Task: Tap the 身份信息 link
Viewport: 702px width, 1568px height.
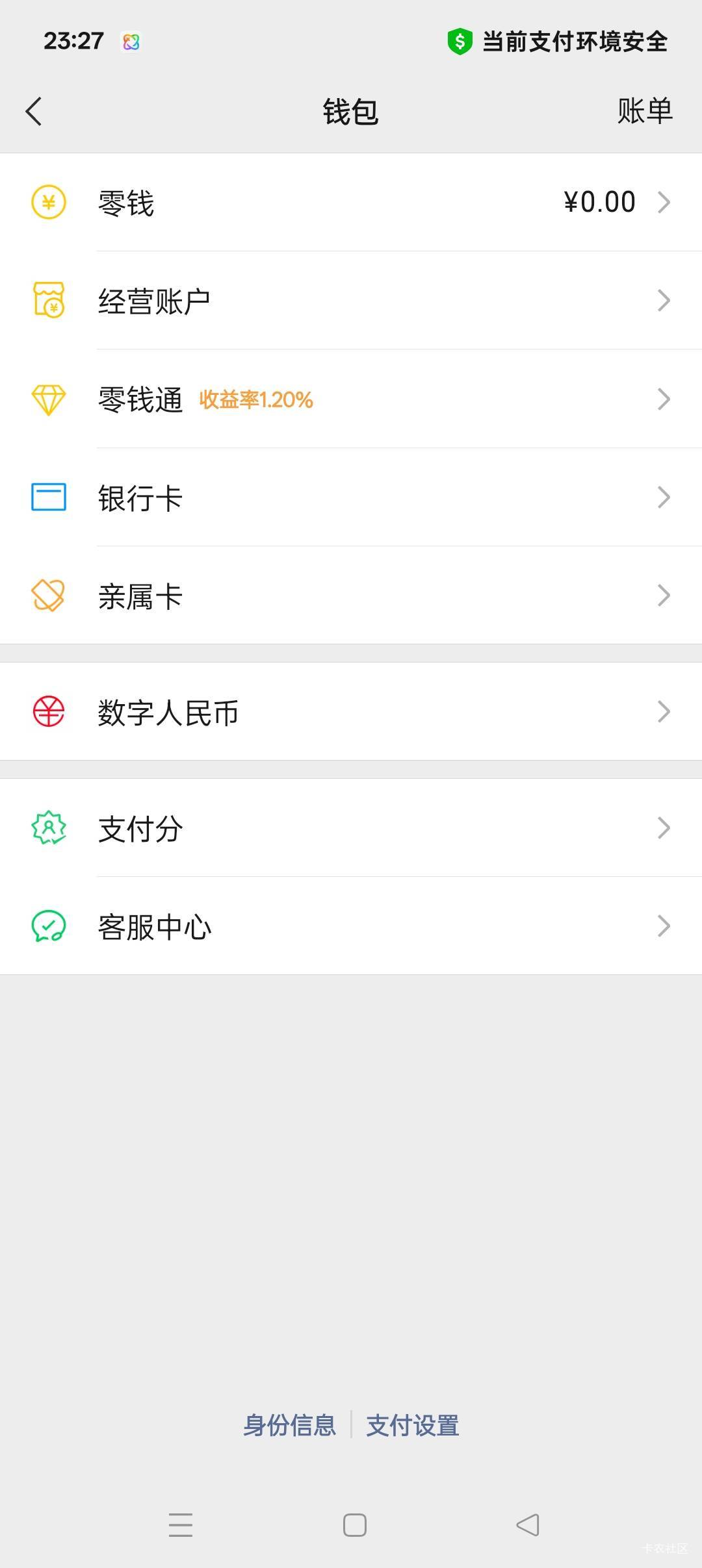Action: click(x=289, y=1426)
